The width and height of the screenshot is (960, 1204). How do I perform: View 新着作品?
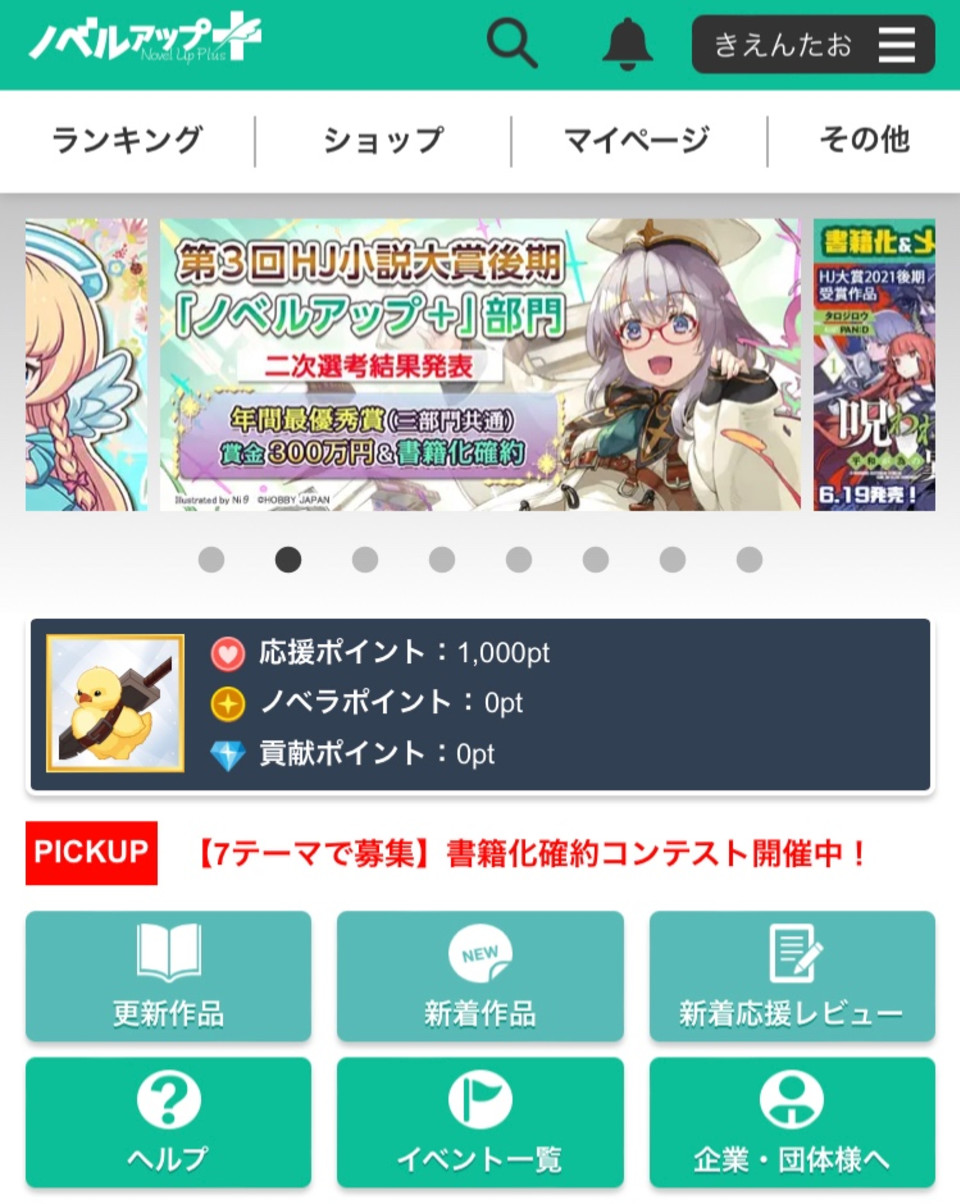coord(480,976)
